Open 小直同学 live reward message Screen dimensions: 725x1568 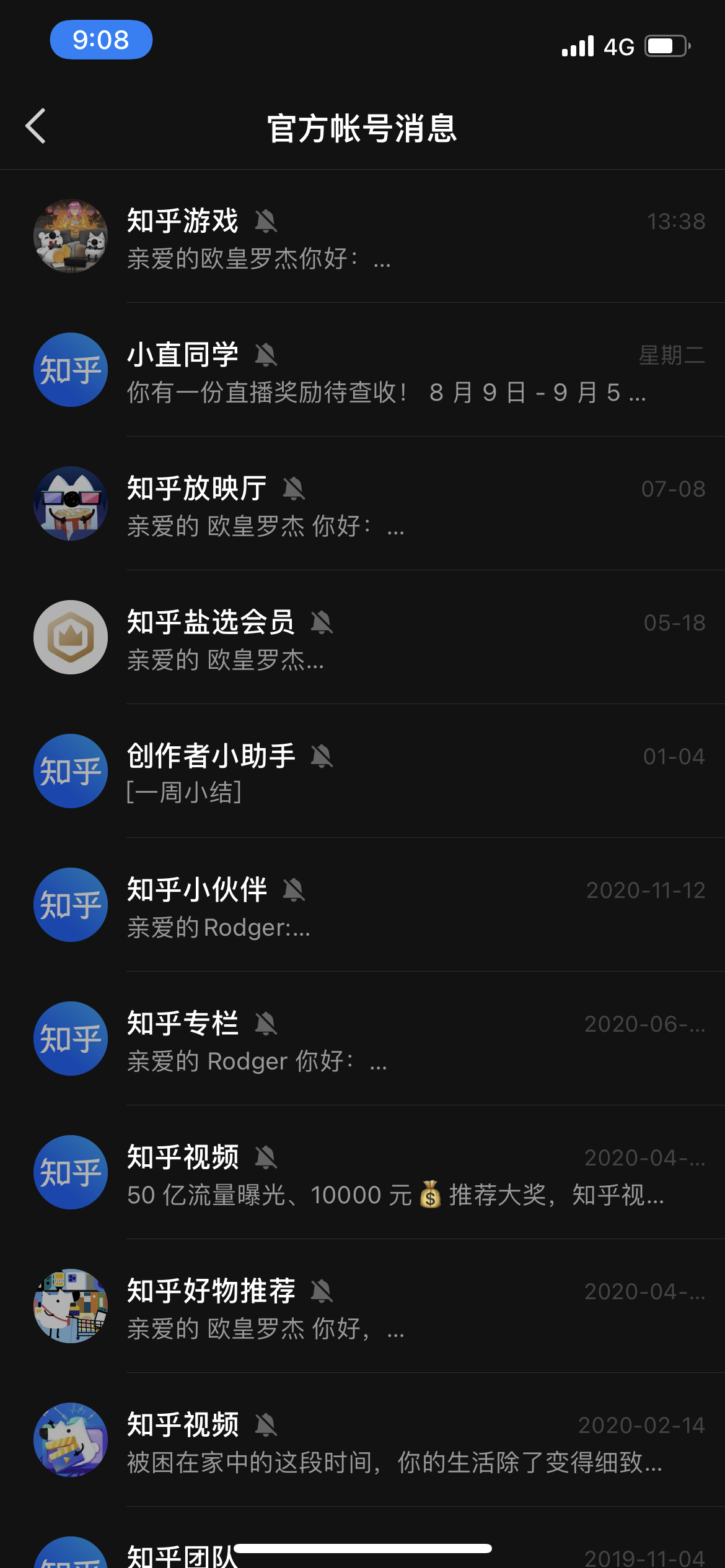tap(372, 370)
